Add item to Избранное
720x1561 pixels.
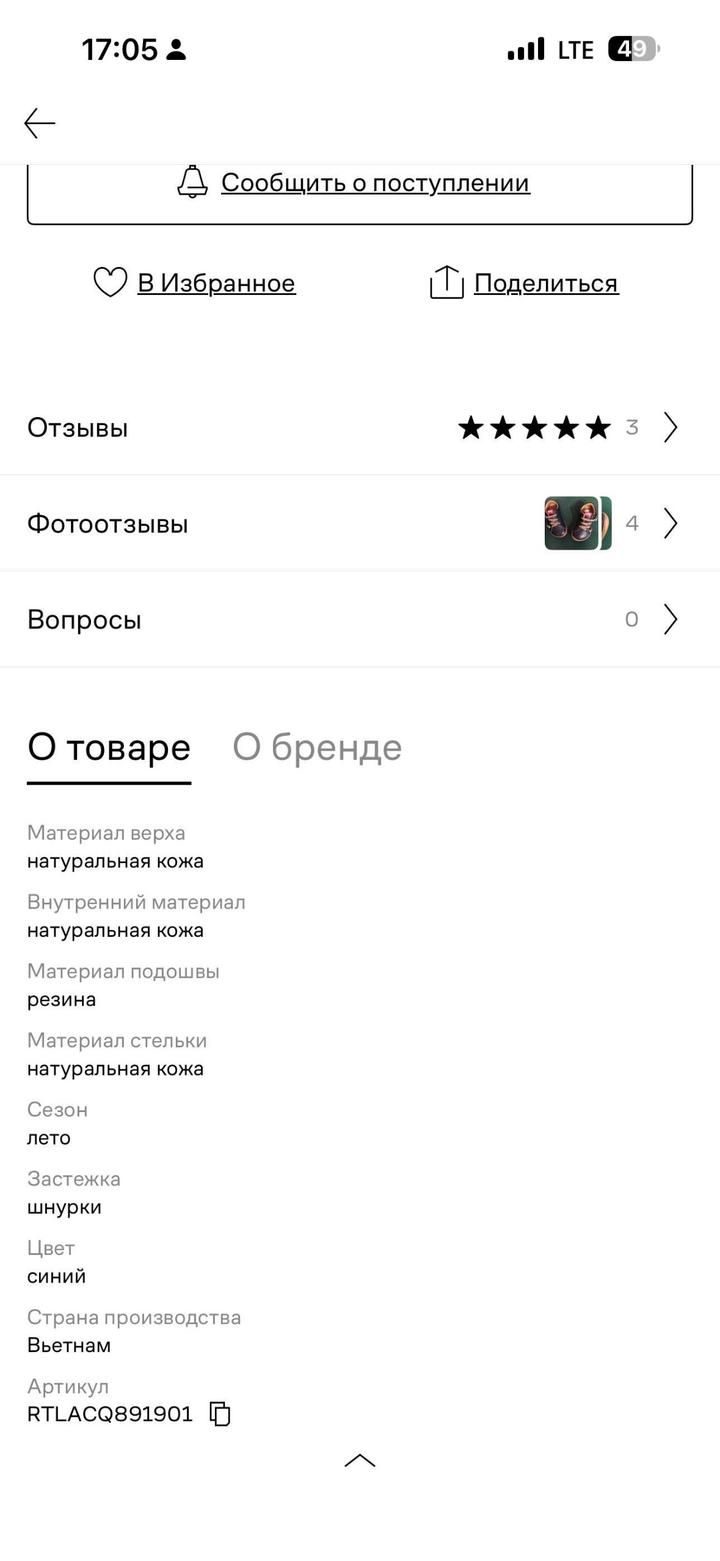tap(195, 283)
